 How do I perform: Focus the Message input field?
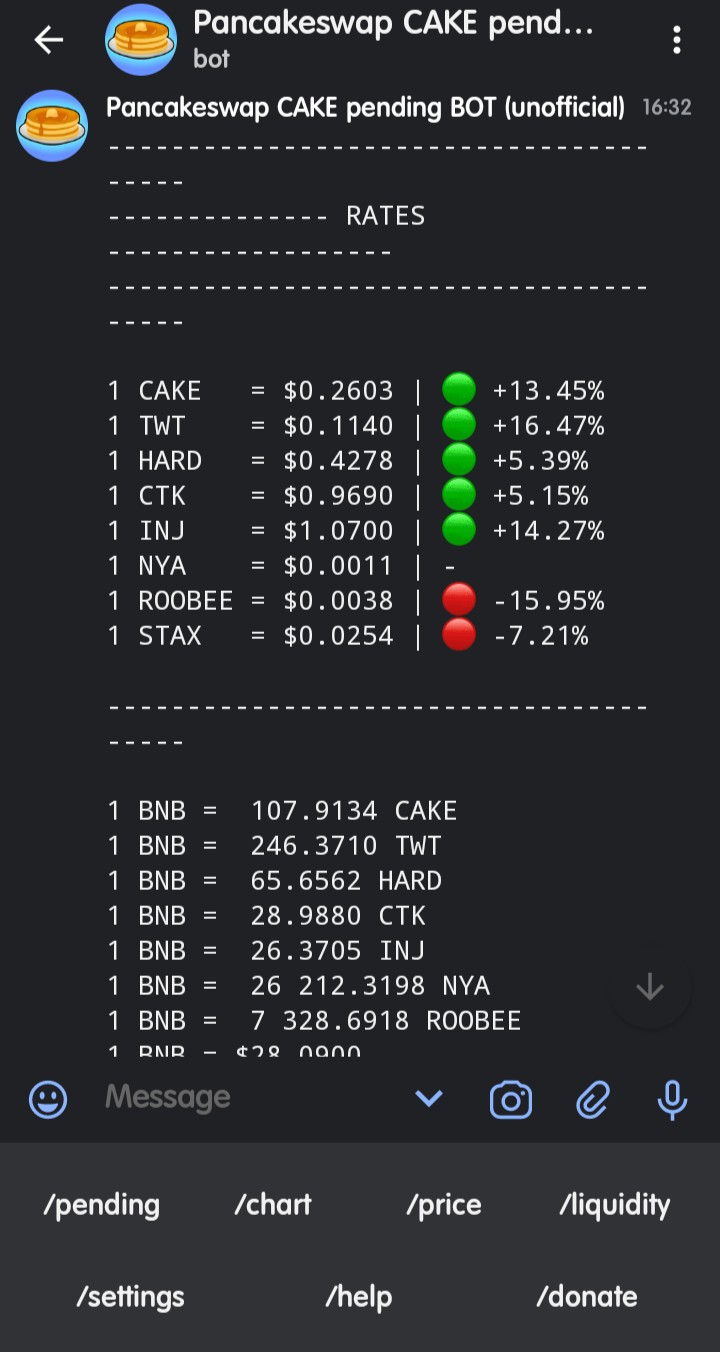coord(250,1098)
